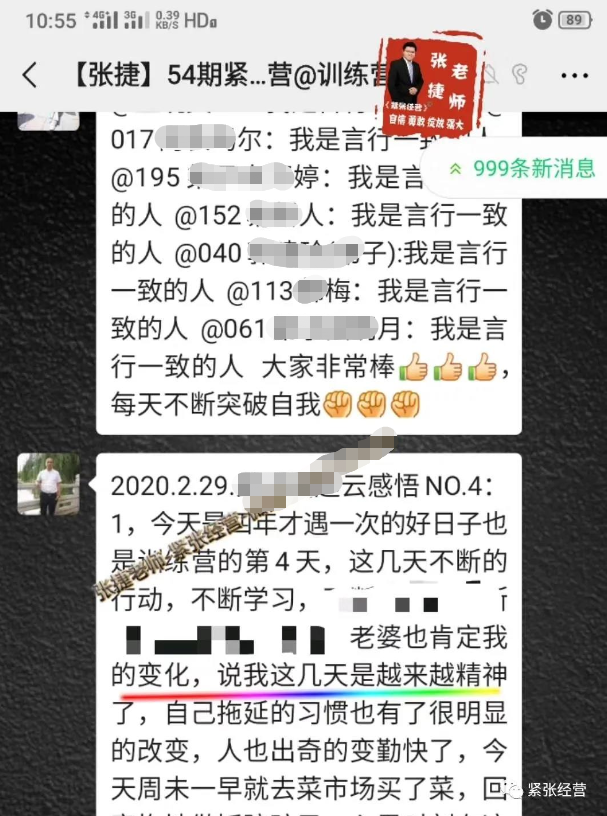This screenshot has height=816, width=607.
Task: Open the avatar beside the 2020.2.29 message
Action: [x=48, y=484]
